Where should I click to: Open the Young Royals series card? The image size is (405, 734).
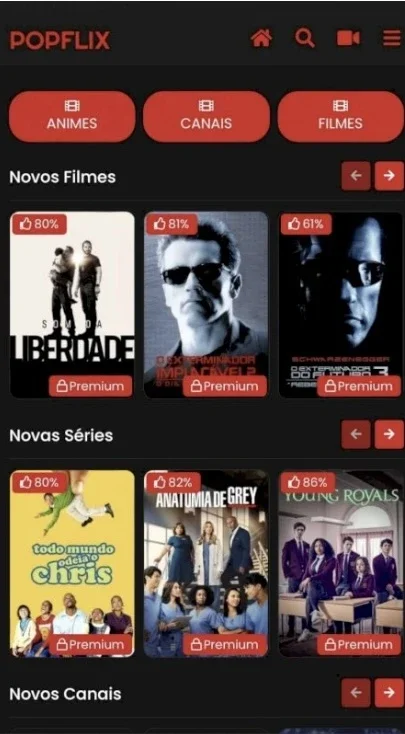pyautogui.click(x=340, y=563)
